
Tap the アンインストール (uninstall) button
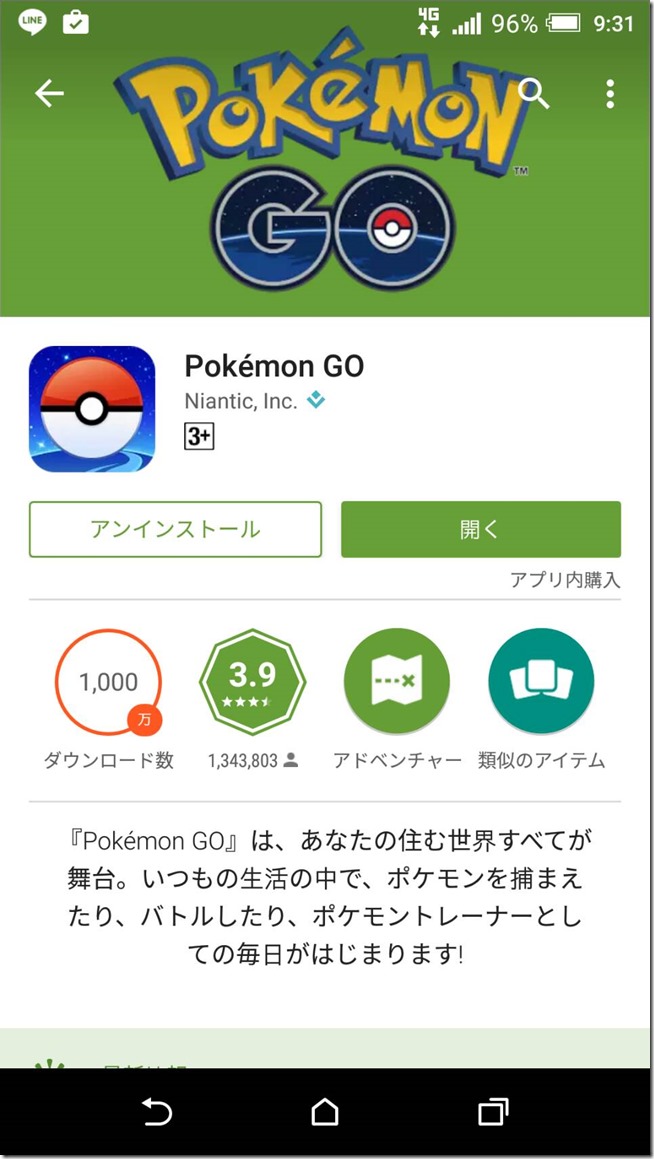176,529
